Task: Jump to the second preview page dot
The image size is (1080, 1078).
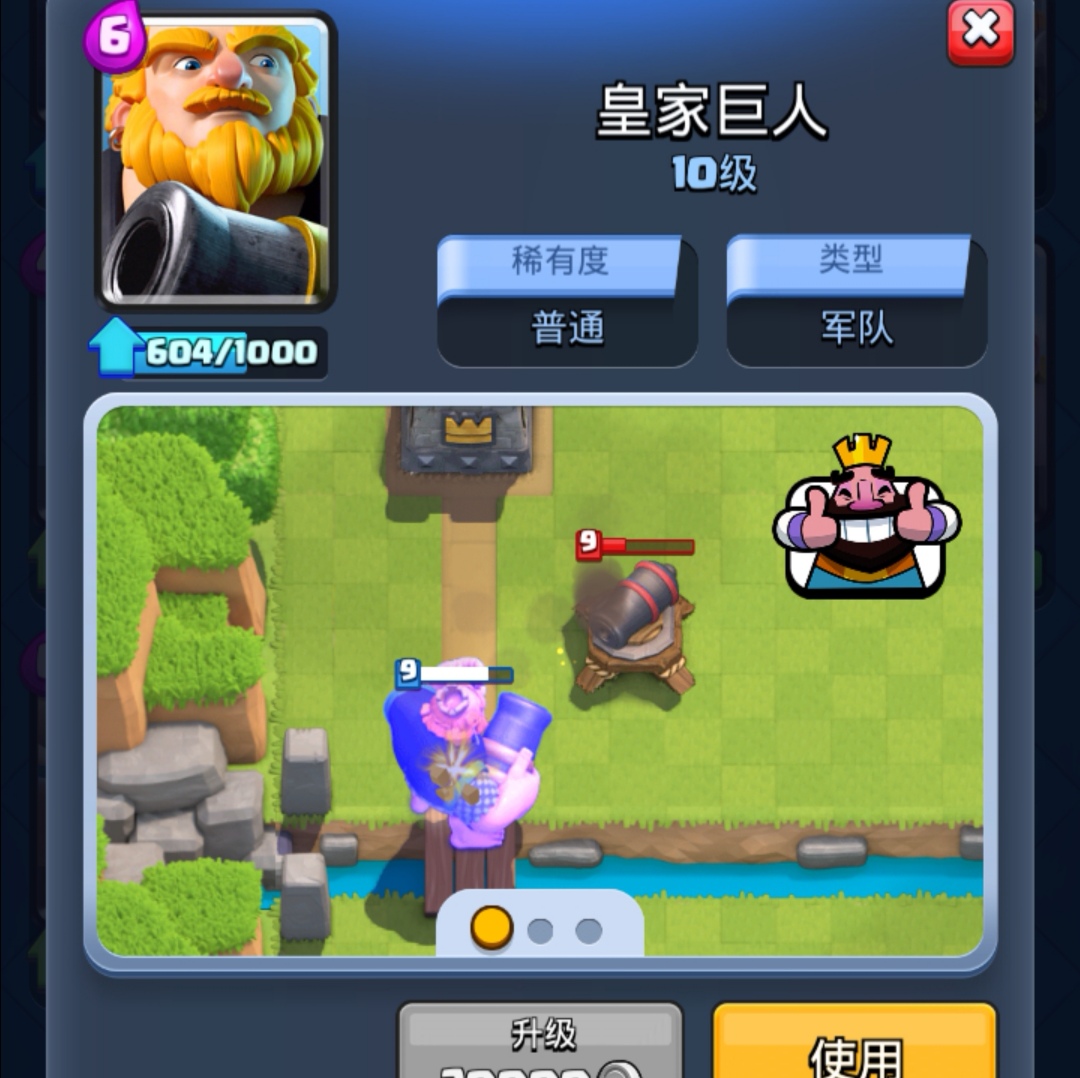Action: 540,931
